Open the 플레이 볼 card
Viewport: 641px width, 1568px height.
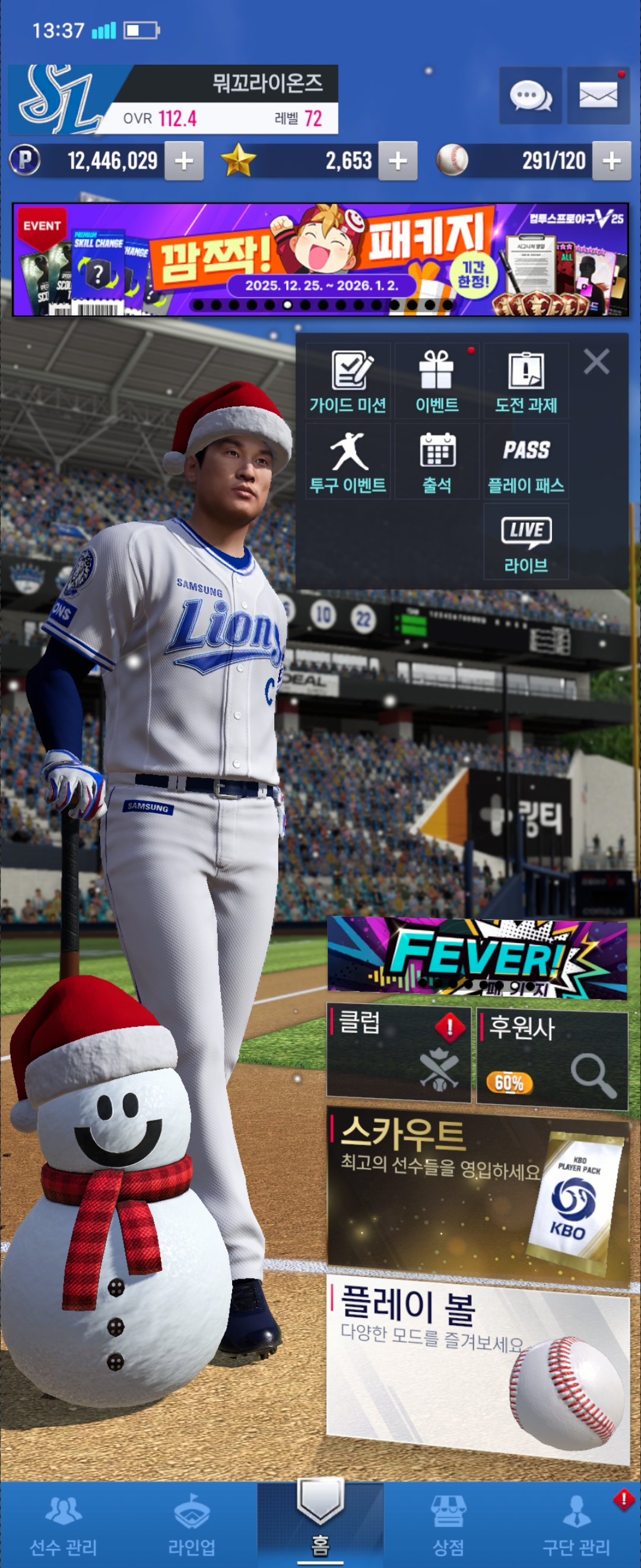coord(477,1367)
